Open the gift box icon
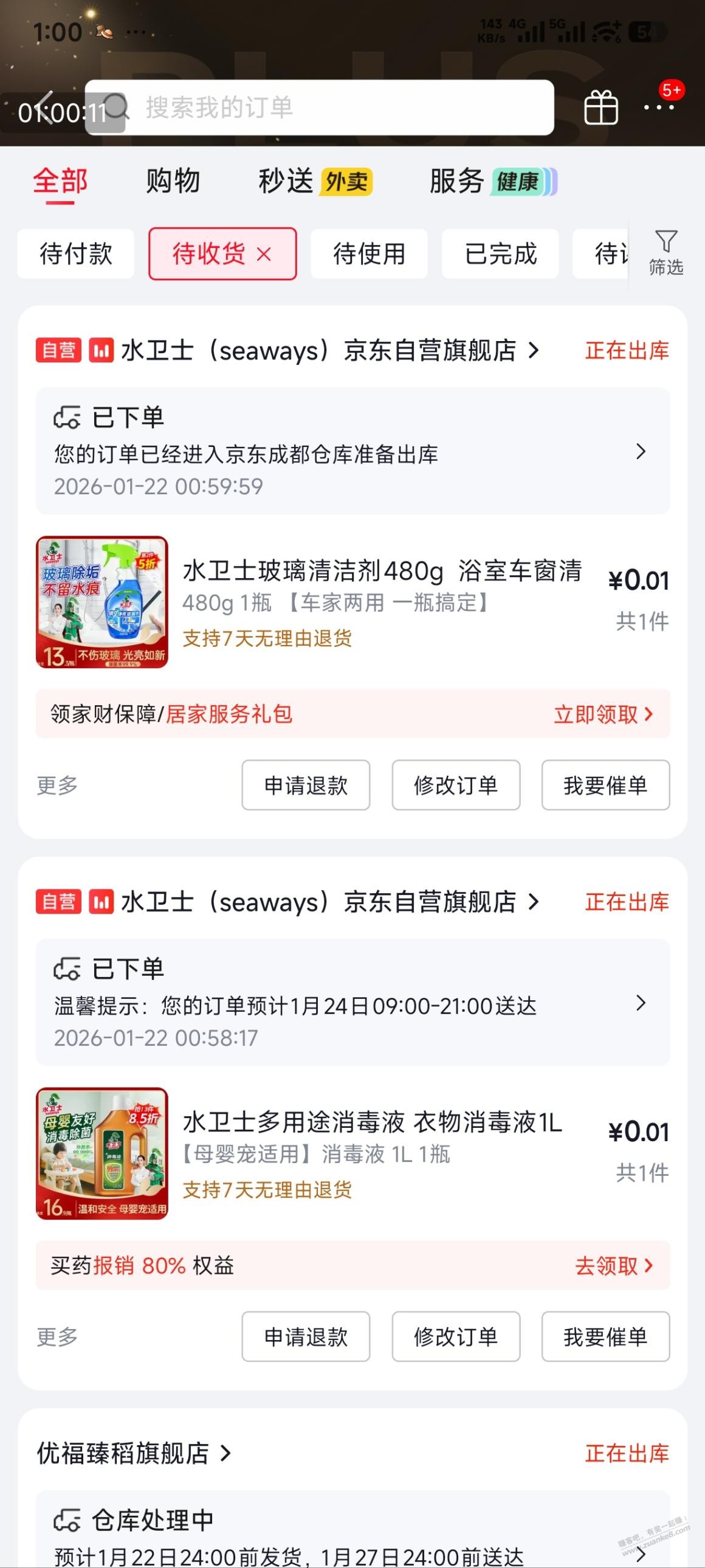The height and width of the screenshot is (1568, 705). pos(601,108)
